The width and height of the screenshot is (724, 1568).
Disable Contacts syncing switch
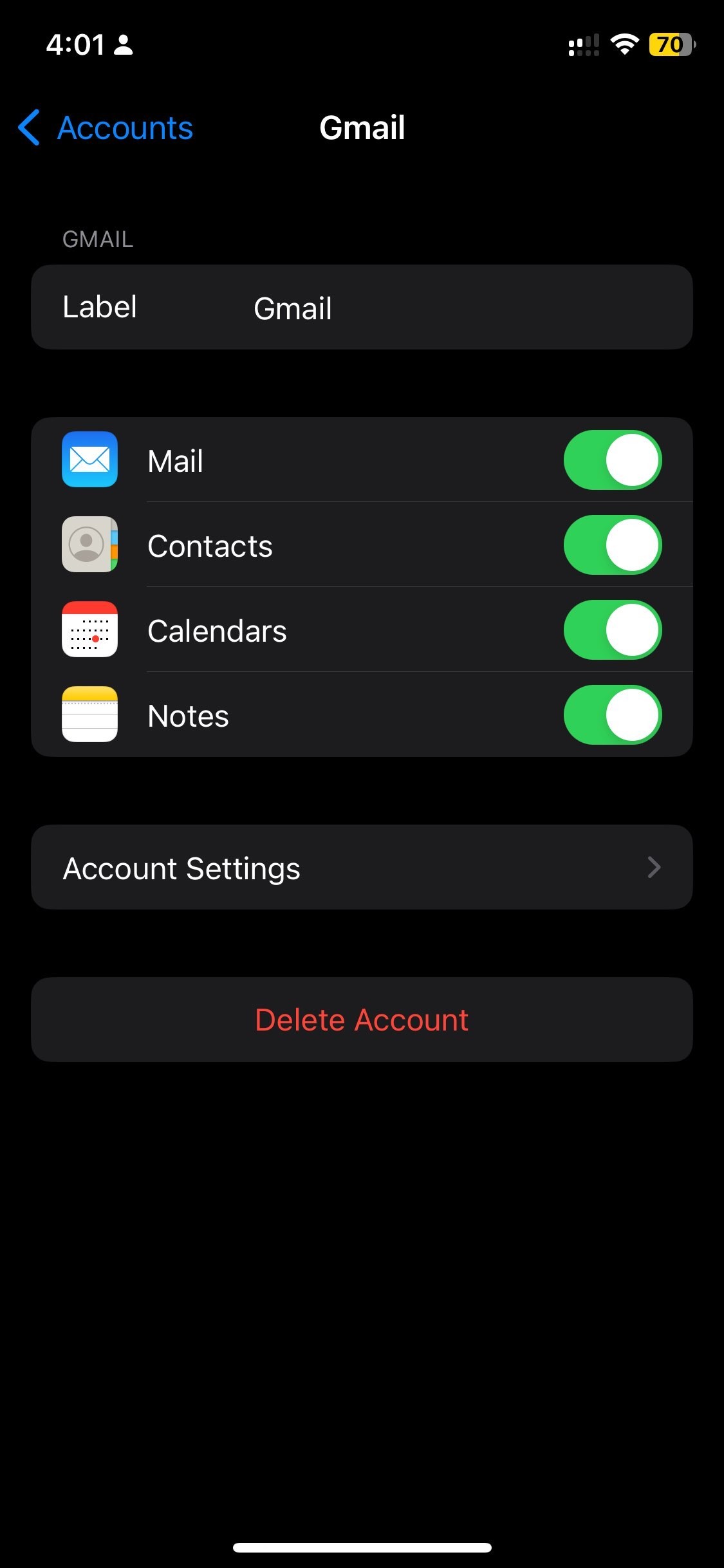[612, 545]
